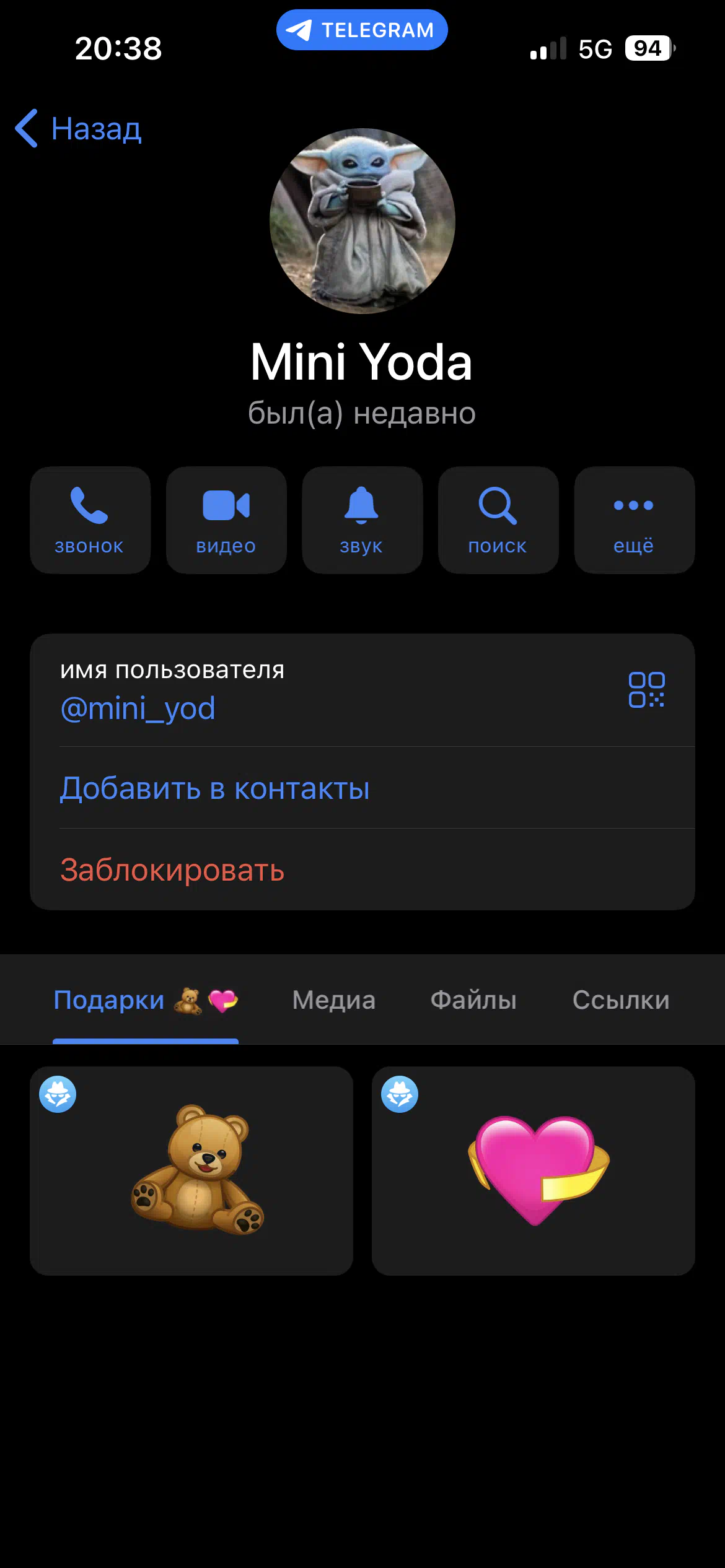Block this user (Заблокировать)
Viewport: 725px width, 1568px height.
point(172,870)
